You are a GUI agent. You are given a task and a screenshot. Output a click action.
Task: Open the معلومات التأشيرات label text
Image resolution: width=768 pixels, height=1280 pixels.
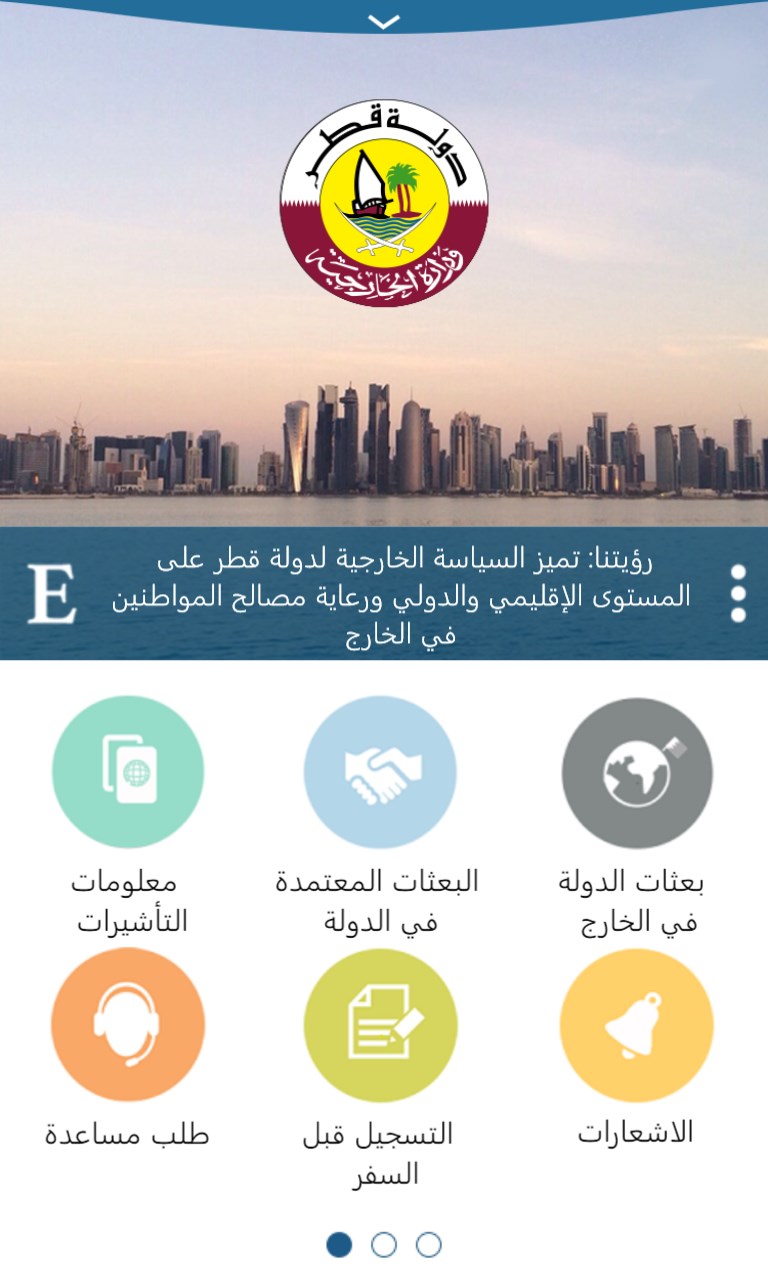tap(126, 898)
